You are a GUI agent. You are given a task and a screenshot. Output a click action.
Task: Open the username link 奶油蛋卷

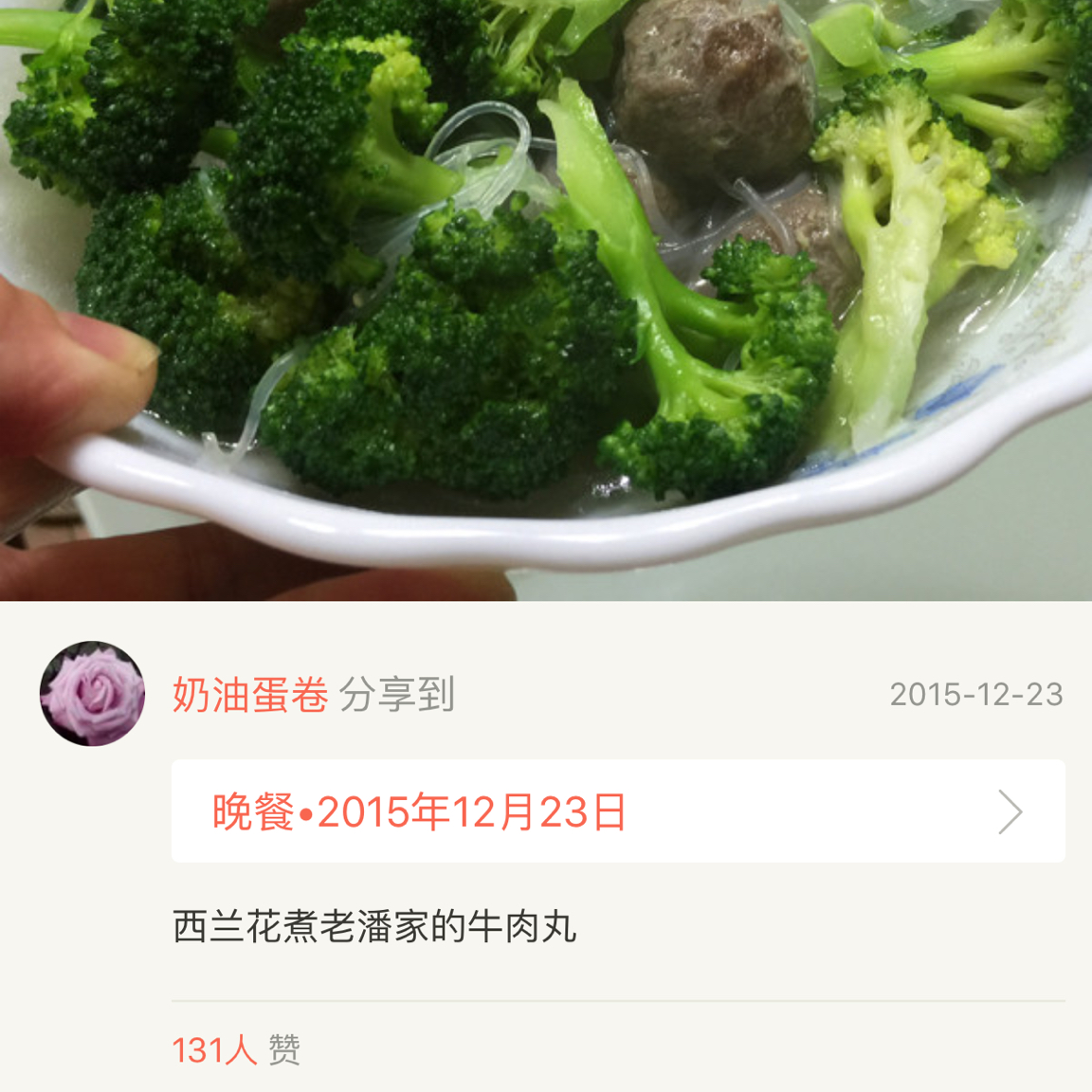coord(250,695)
